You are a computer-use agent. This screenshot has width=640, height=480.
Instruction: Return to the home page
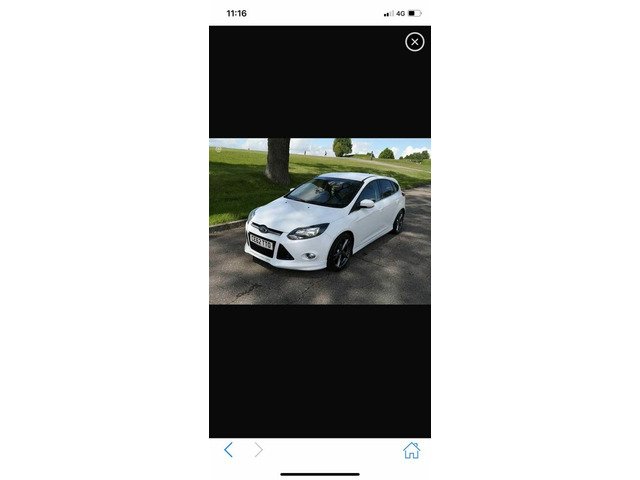pyautogui.click(x=411, y=450)
